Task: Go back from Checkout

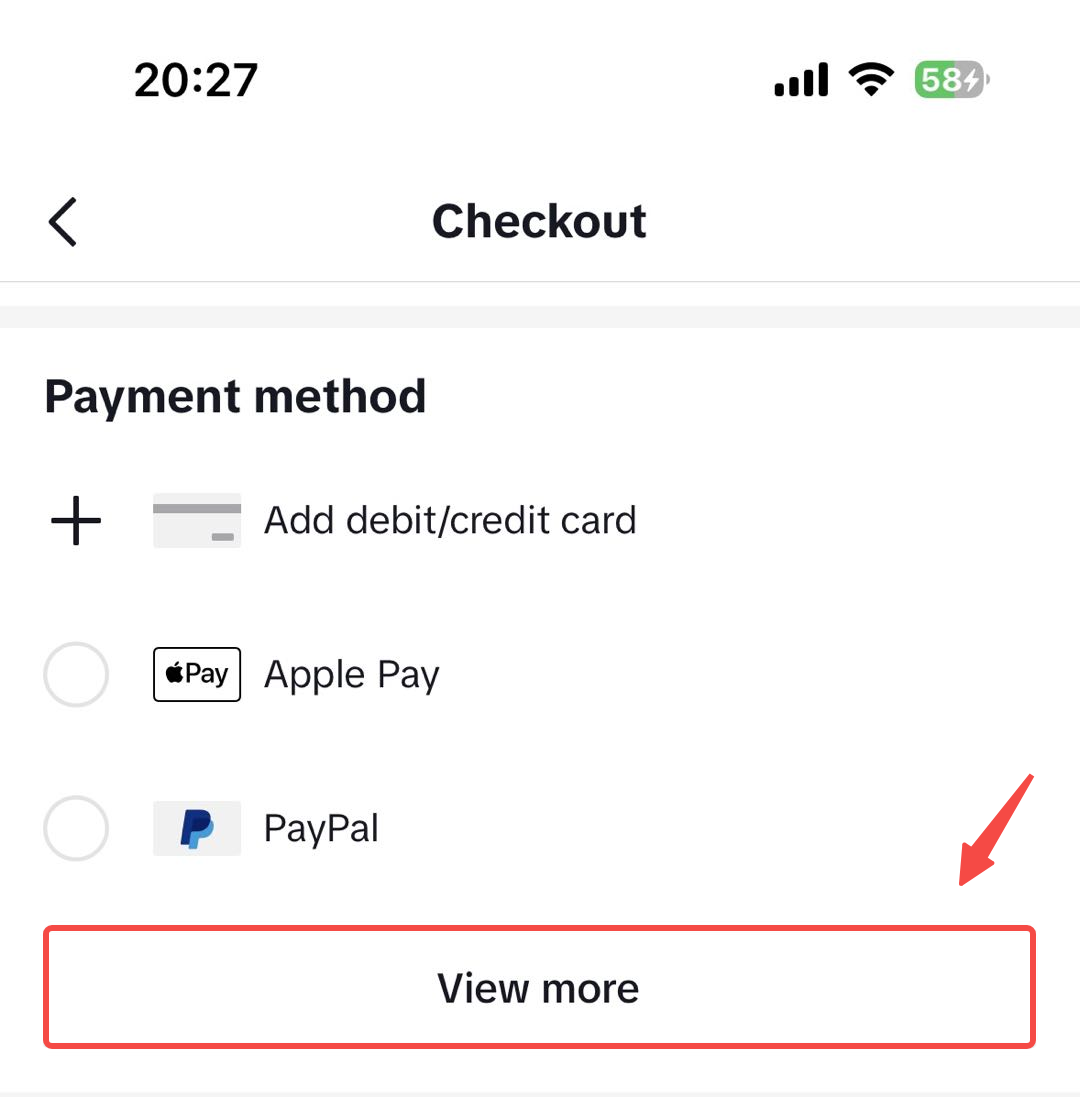Action: click(x=63, y=221)
